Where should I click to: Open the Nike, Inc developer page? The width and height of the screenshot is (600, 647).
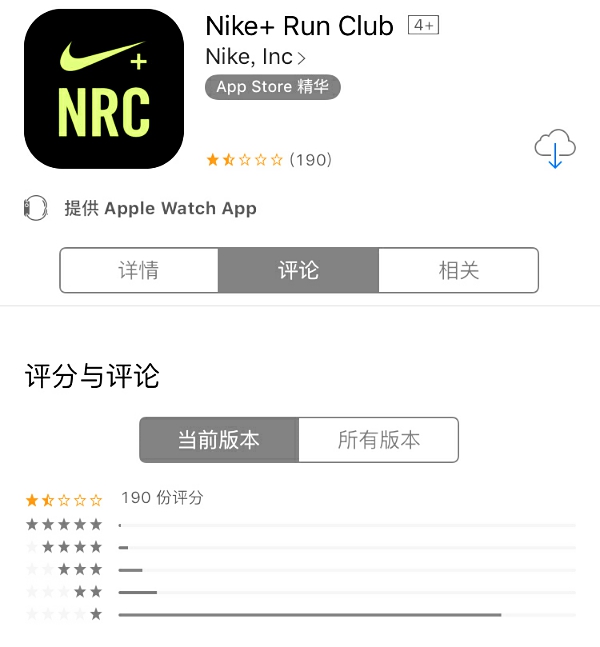pyautogui.click(x=255, y=57)
